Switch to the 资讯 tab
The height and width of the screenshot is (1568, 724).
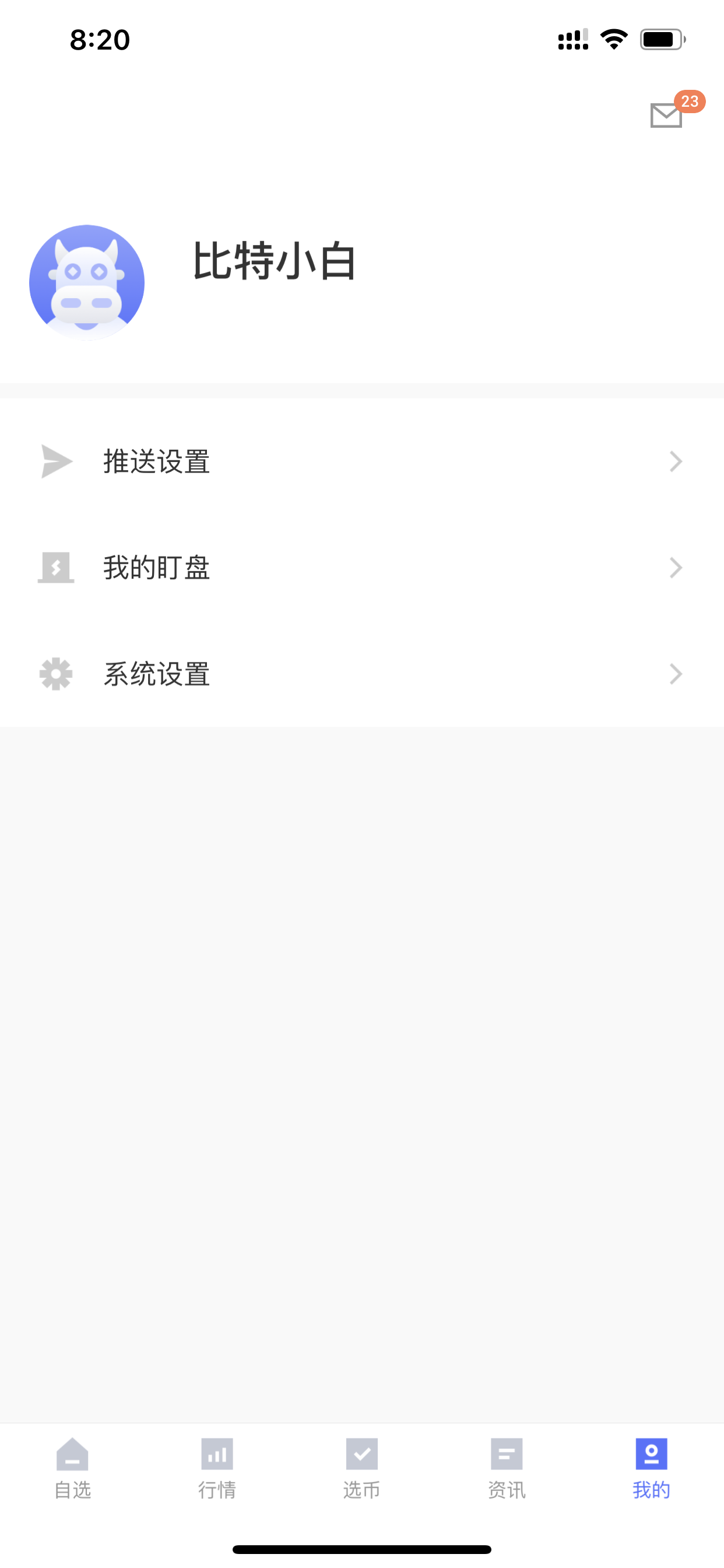(507, 1468)
